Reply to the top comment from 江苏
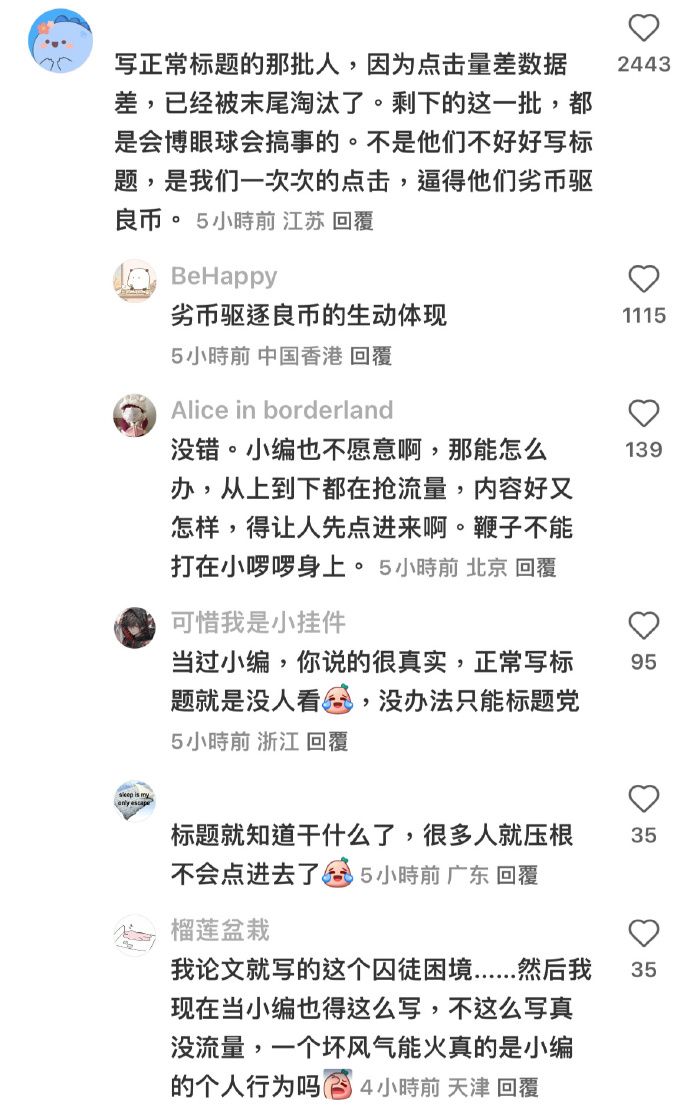This screenshot has height=1110, width=690. coord(352,222)
